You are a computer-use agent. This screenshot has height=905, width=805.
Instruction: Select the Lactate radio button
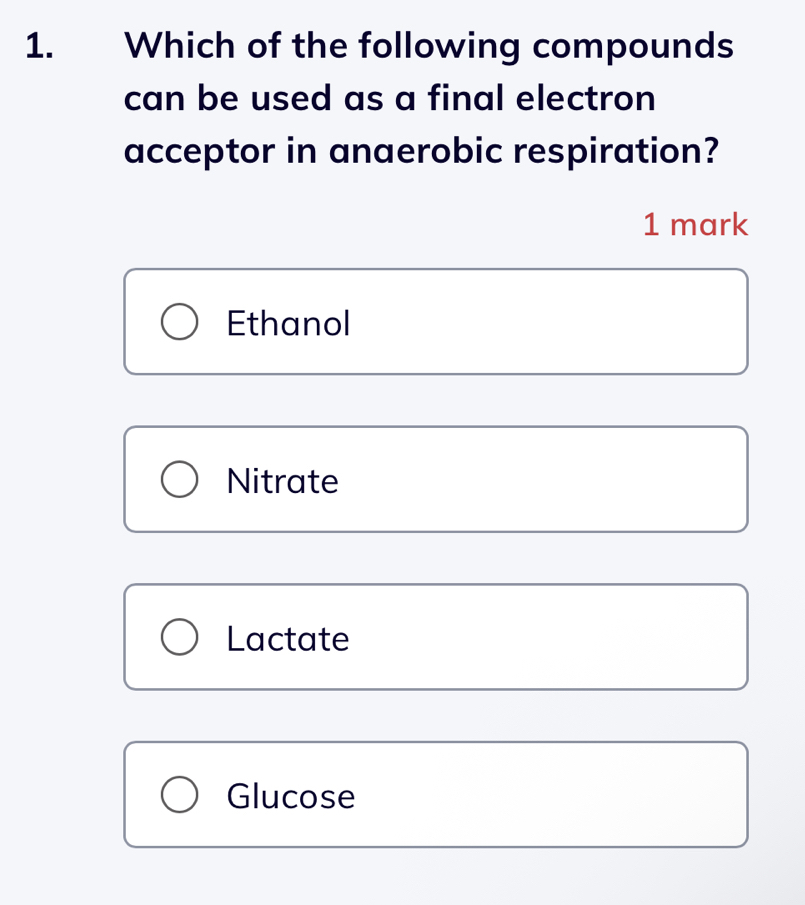tap(179, 637)
